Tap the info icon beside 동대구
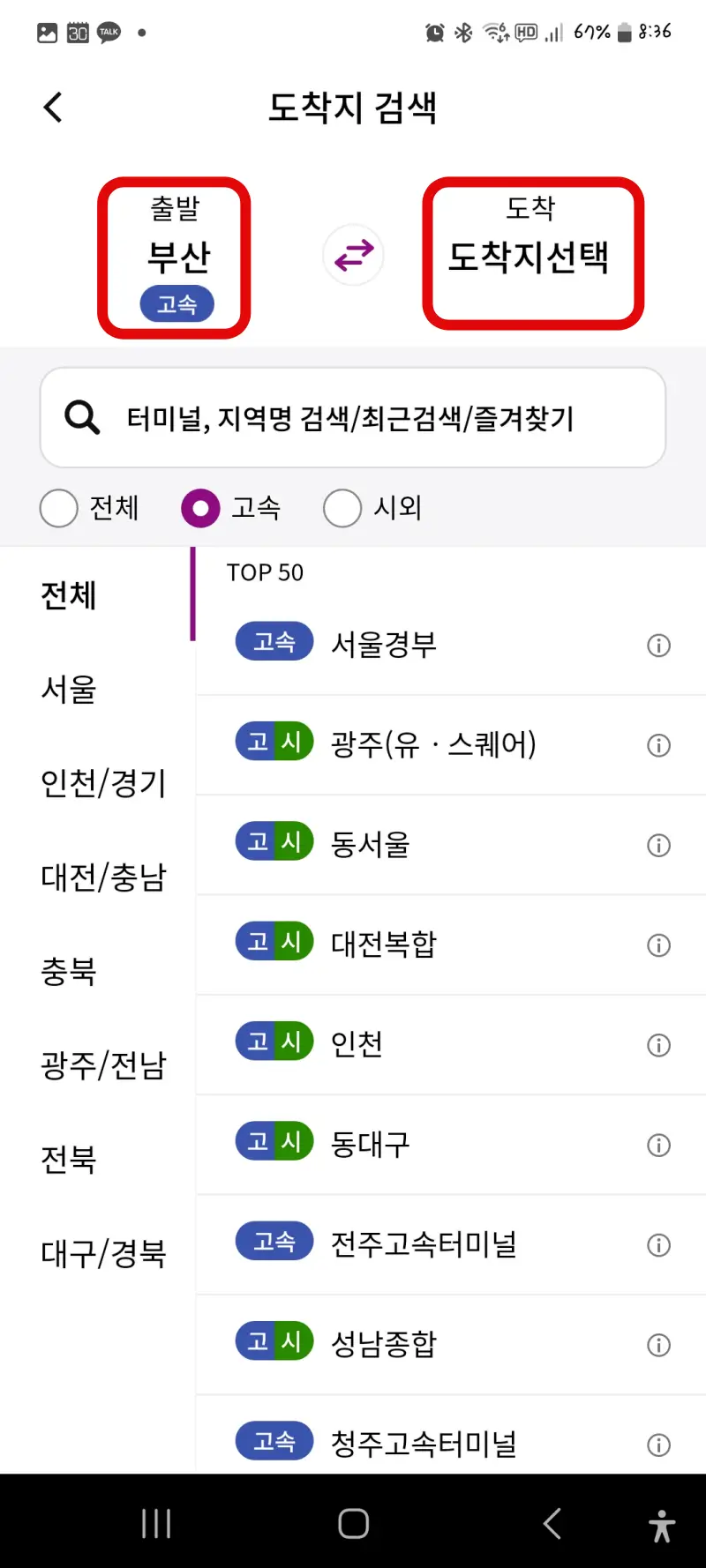 (x=658, y=1145)
